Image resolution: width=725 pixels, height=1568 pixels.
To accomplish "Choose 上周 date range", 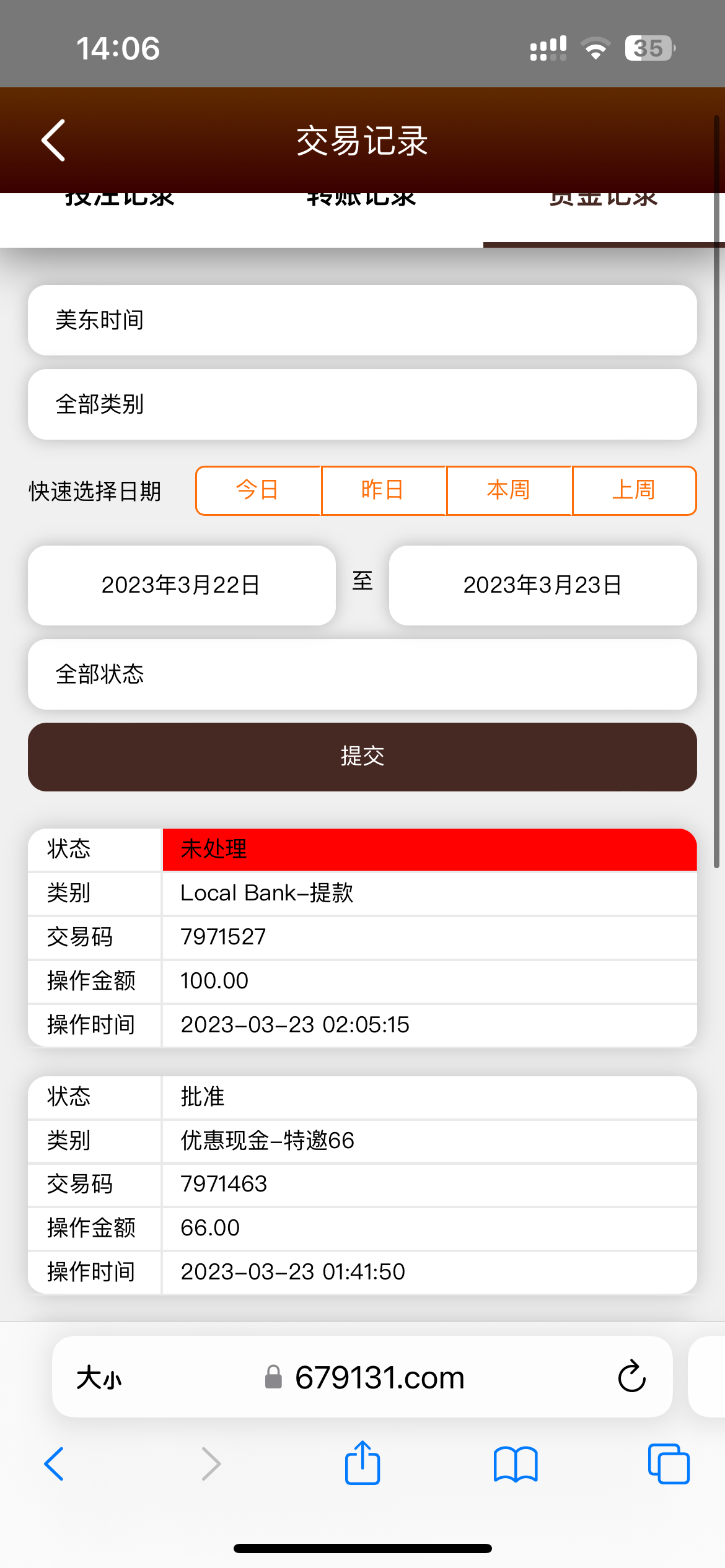I will [x=634, y=490].
